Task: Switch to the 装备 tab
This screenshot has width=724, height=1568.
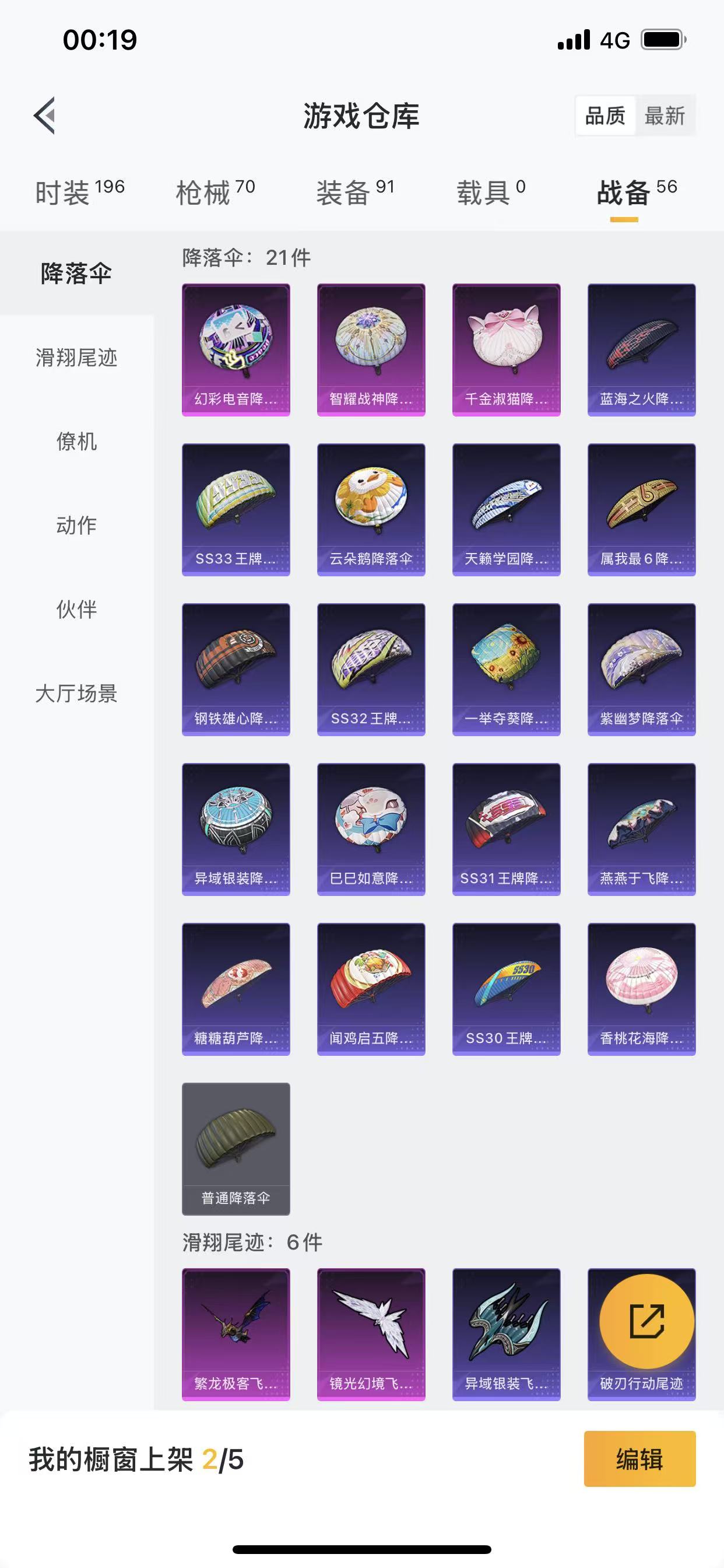Action: coord(356,192)
